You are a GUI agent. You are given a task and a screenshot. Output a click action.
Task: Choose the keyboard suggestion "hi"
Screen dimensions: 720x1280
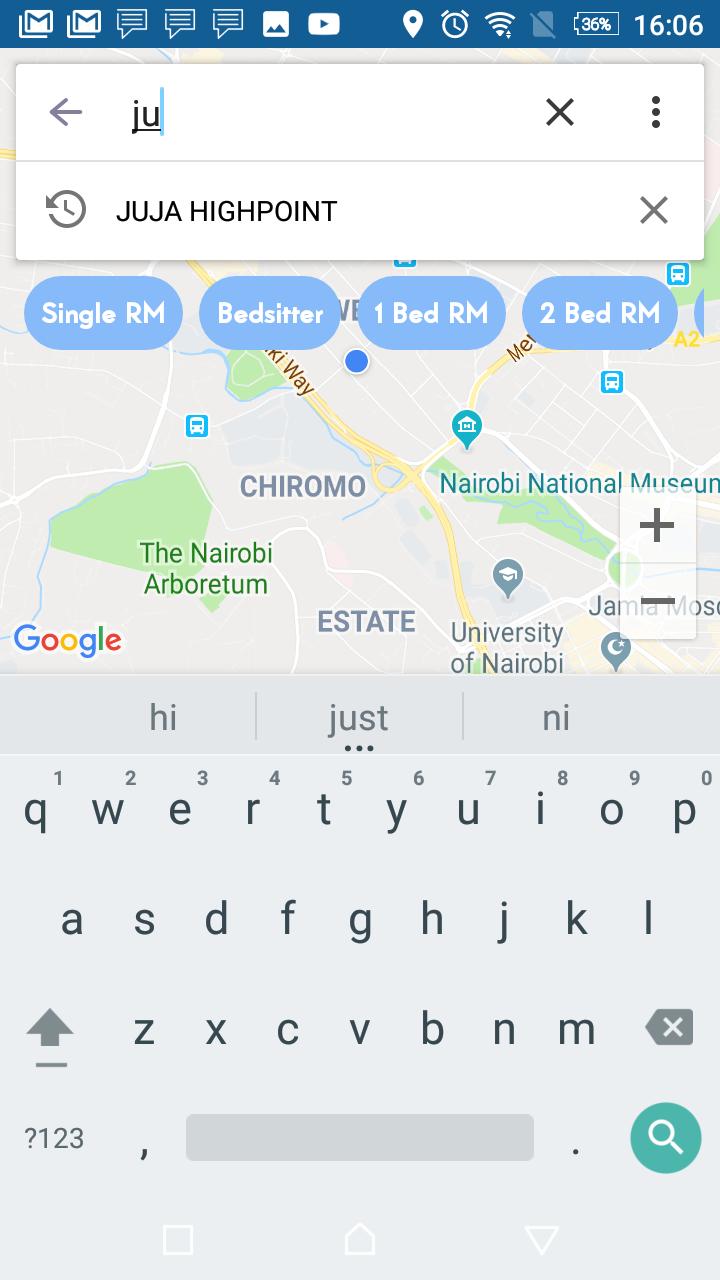[x=163, y=717]
